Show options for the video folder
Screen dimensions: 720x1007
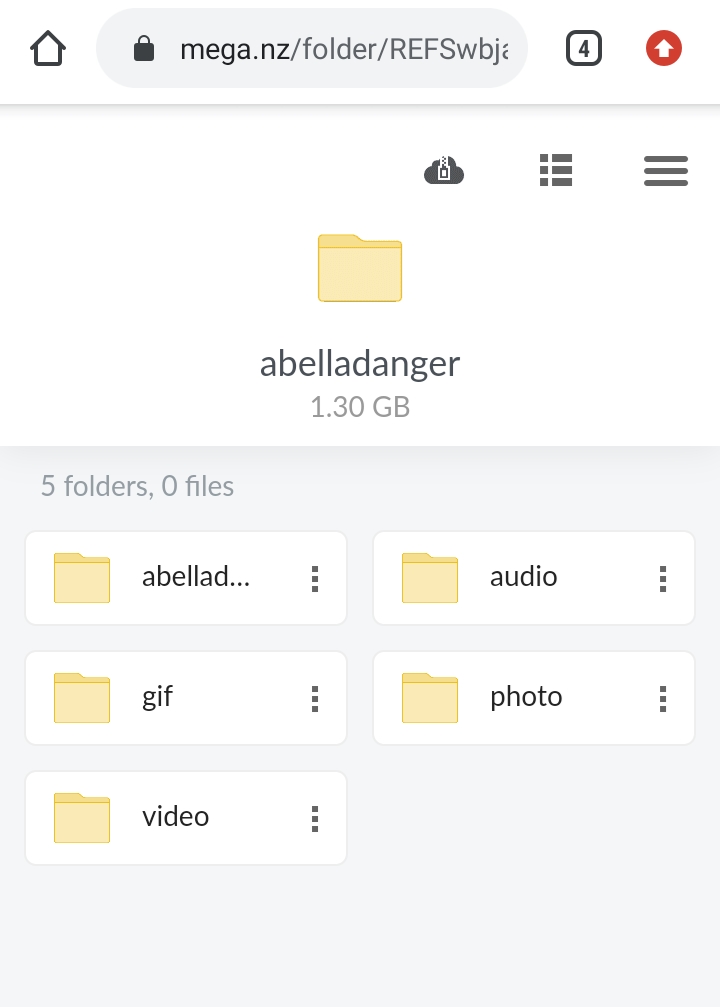[315, 818]
